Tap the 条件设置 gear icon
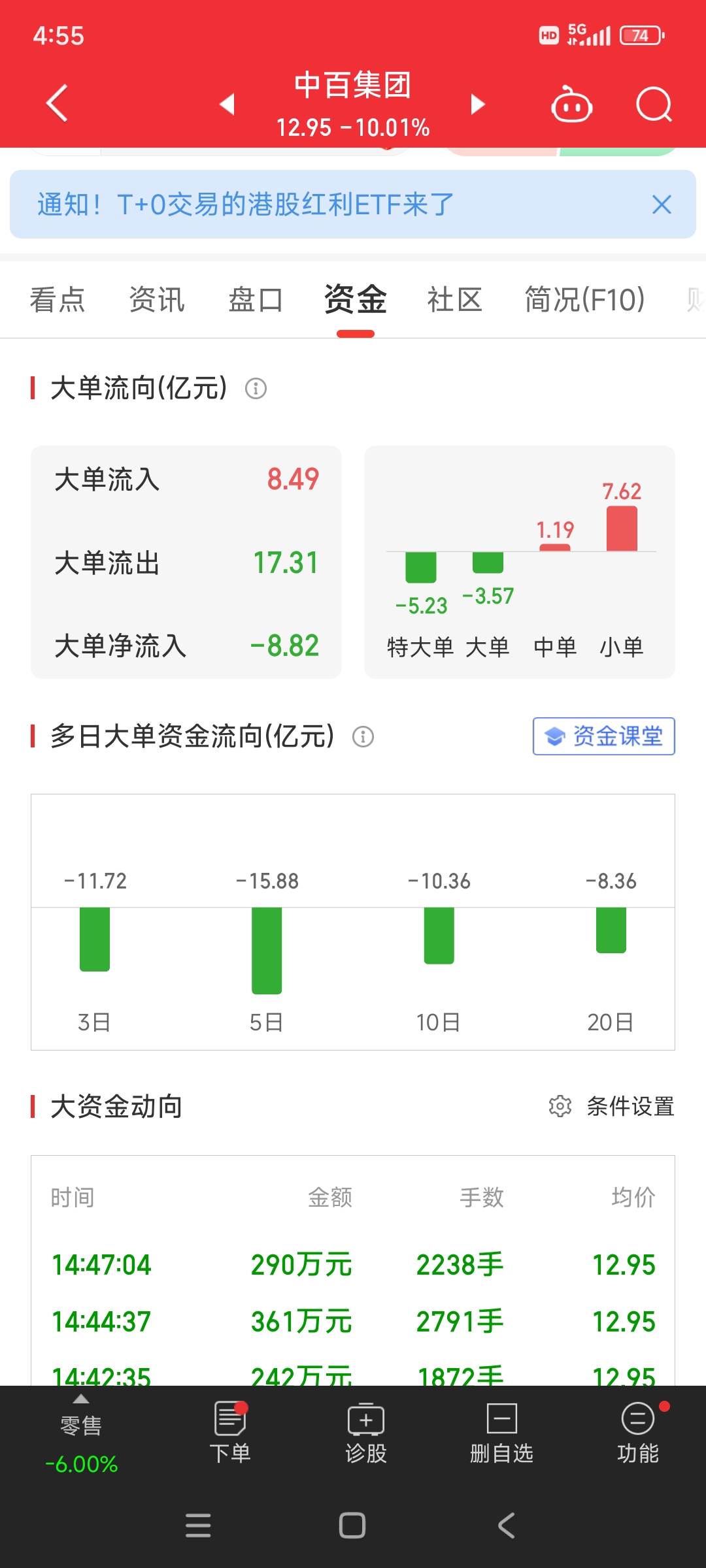Viewport: 706px width, 1568px height. point(559,1106)
